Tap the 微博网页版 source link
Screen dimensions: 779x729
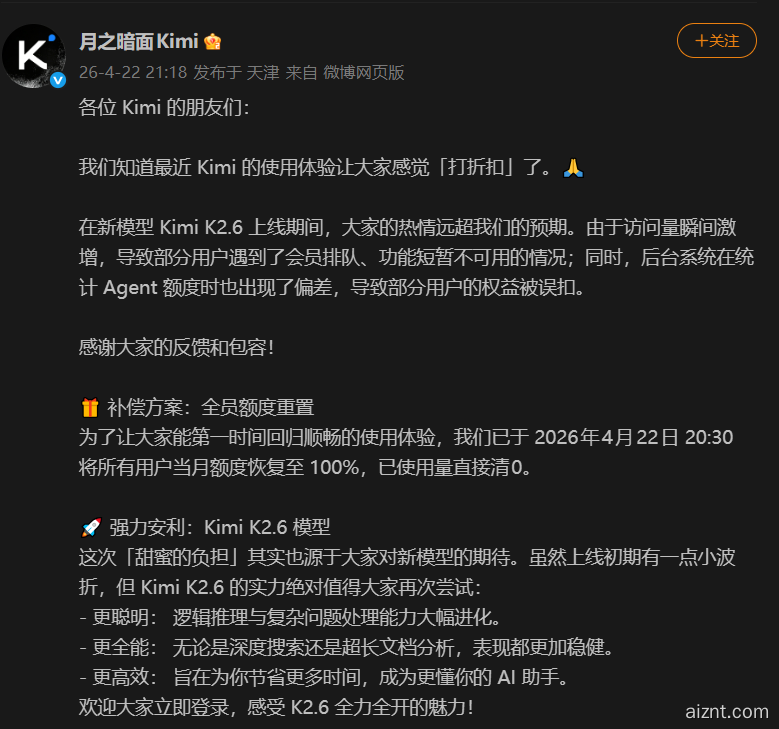pyautogui.click(x=364, y=73)
